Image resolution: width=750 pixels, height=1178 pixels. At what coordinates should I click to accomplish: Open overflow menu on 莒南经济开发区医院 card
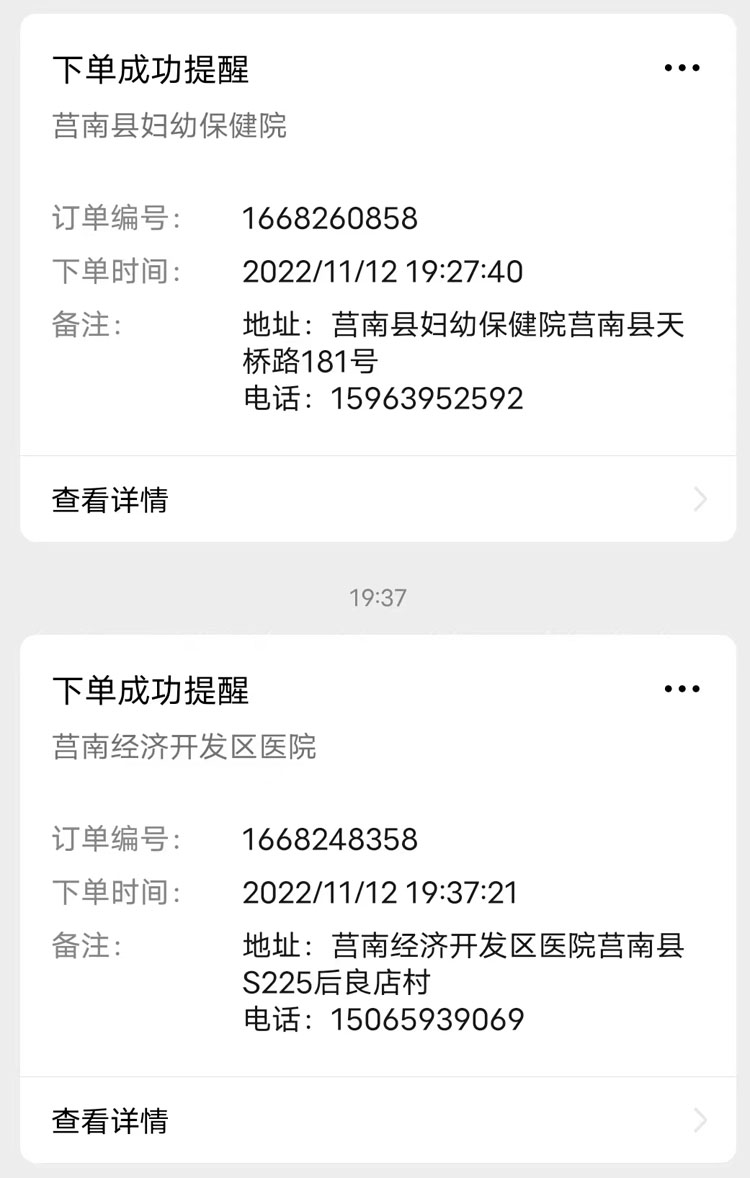click(x=682, y=689)
